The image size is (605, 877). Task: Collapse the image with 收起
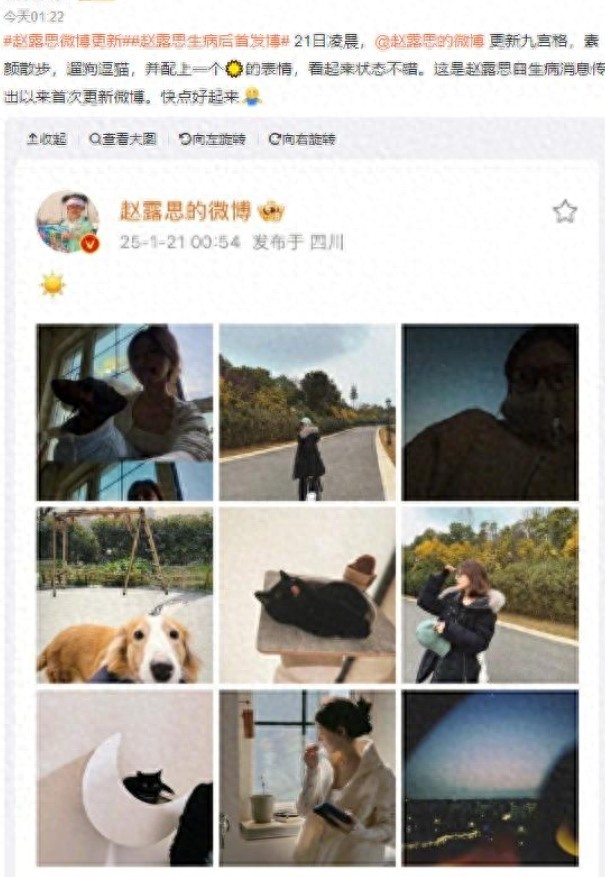(47, 139)
